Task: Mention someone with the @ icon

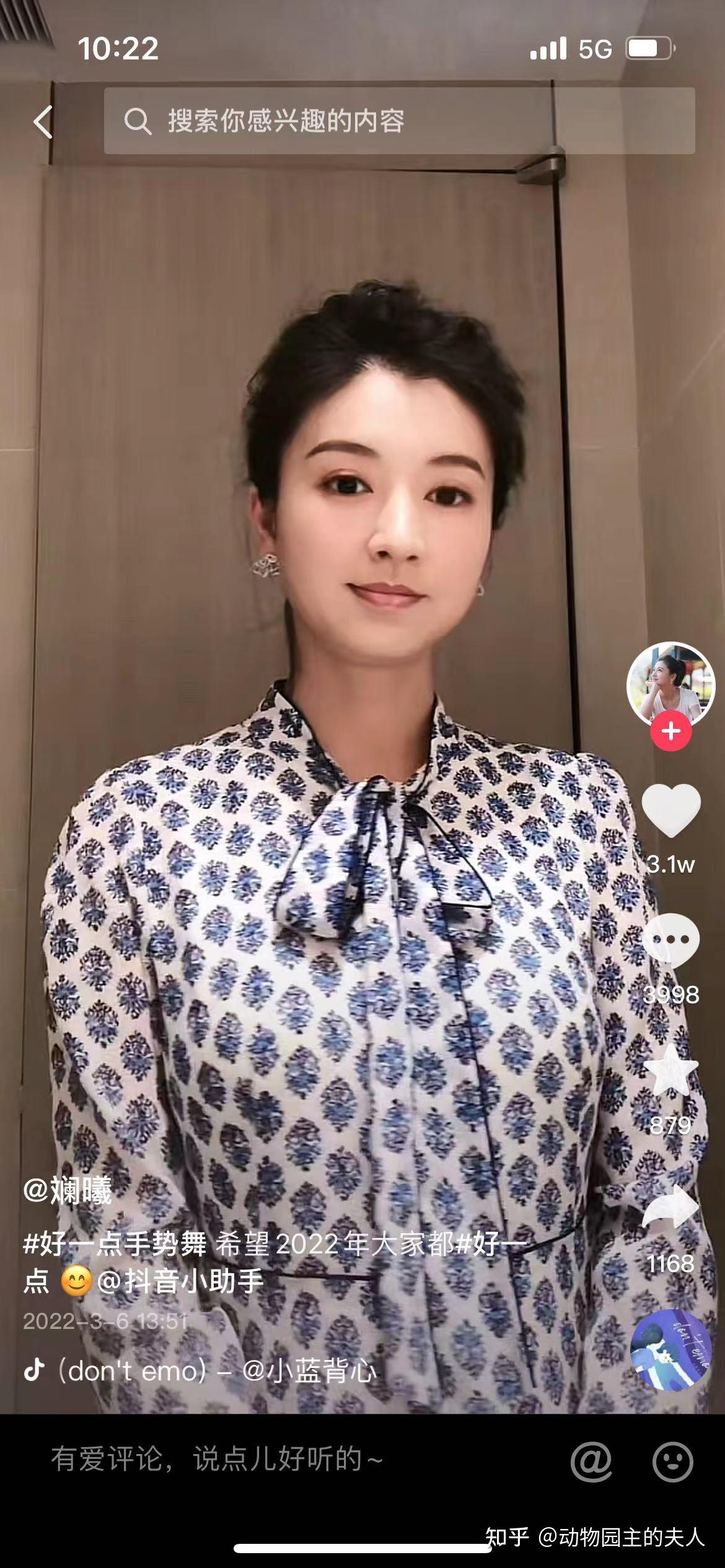Action: tap(591, 1461)
